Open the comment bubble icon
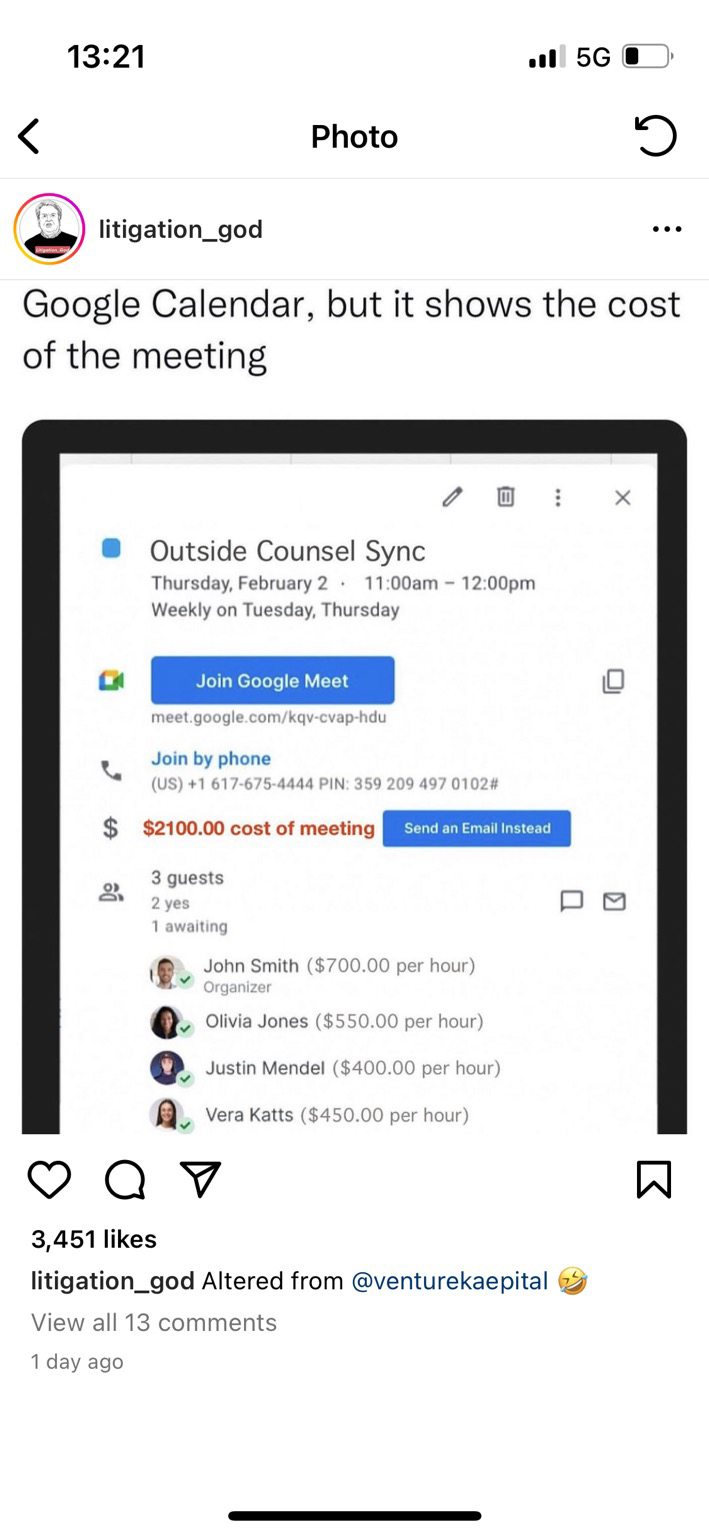Image resolution: width=709 pixels, height=1536 pixels. [x=125, y=1180]
